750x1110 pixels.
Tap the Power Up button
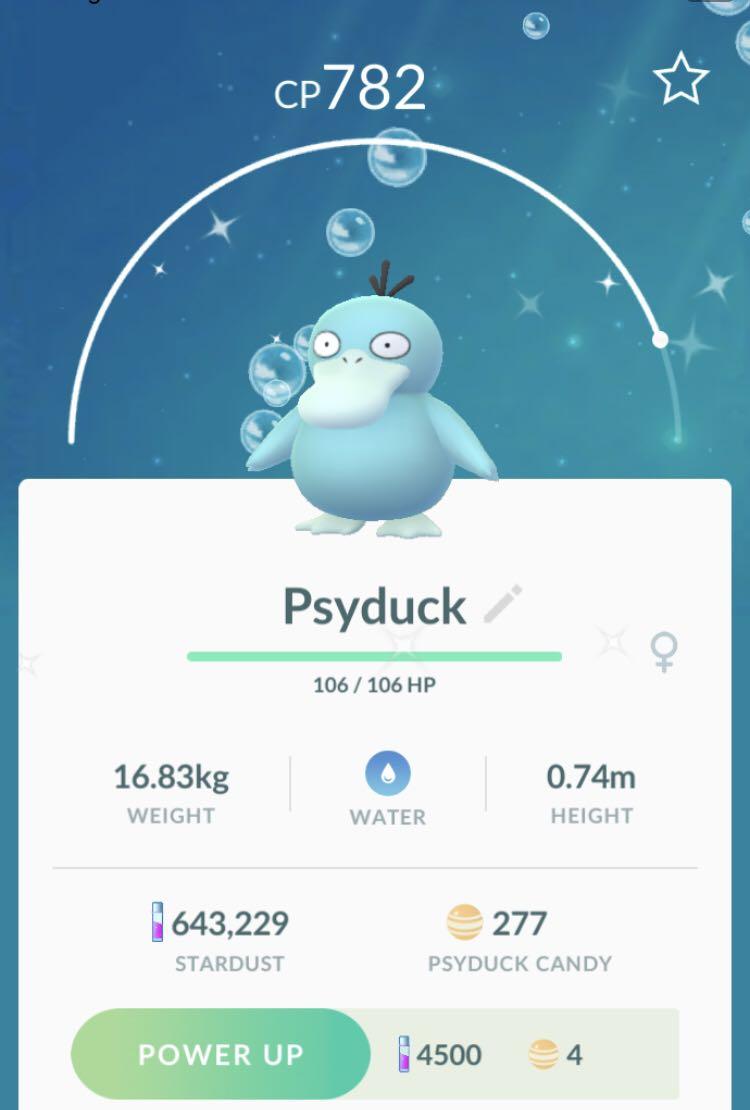[221, 1054]
